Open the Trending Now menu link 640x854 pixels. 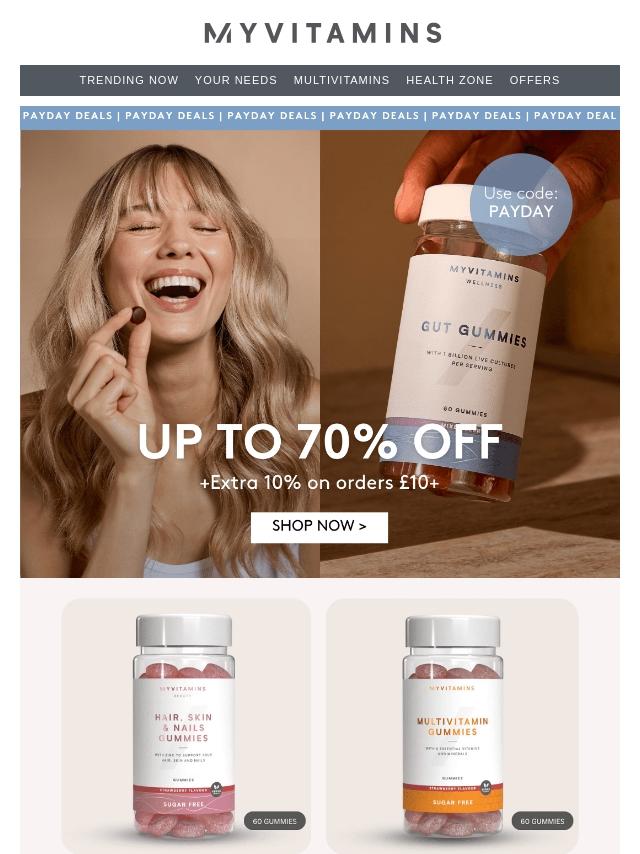(129, 80)
